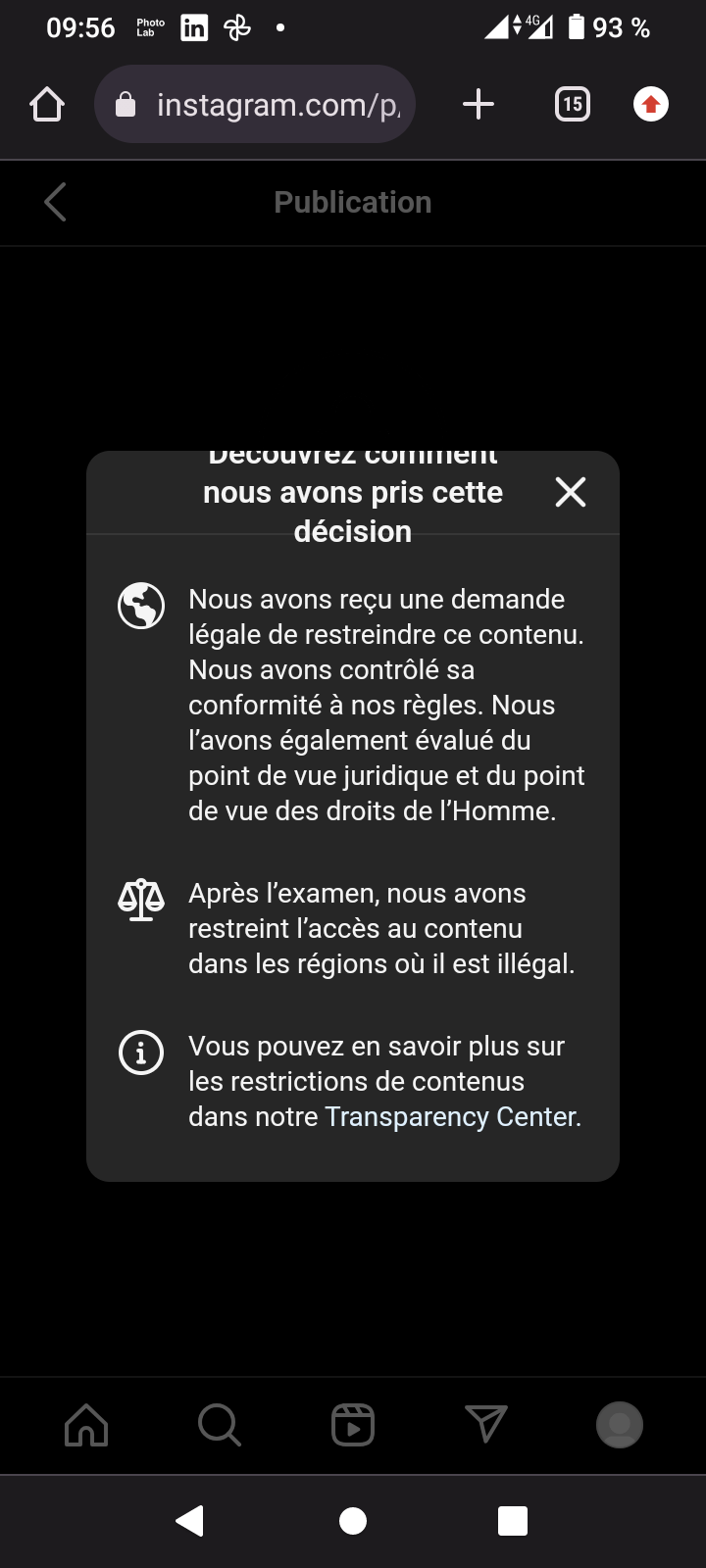Go back from the Publication page
This screenshot has width=706, height=1568.
point(55,203)
